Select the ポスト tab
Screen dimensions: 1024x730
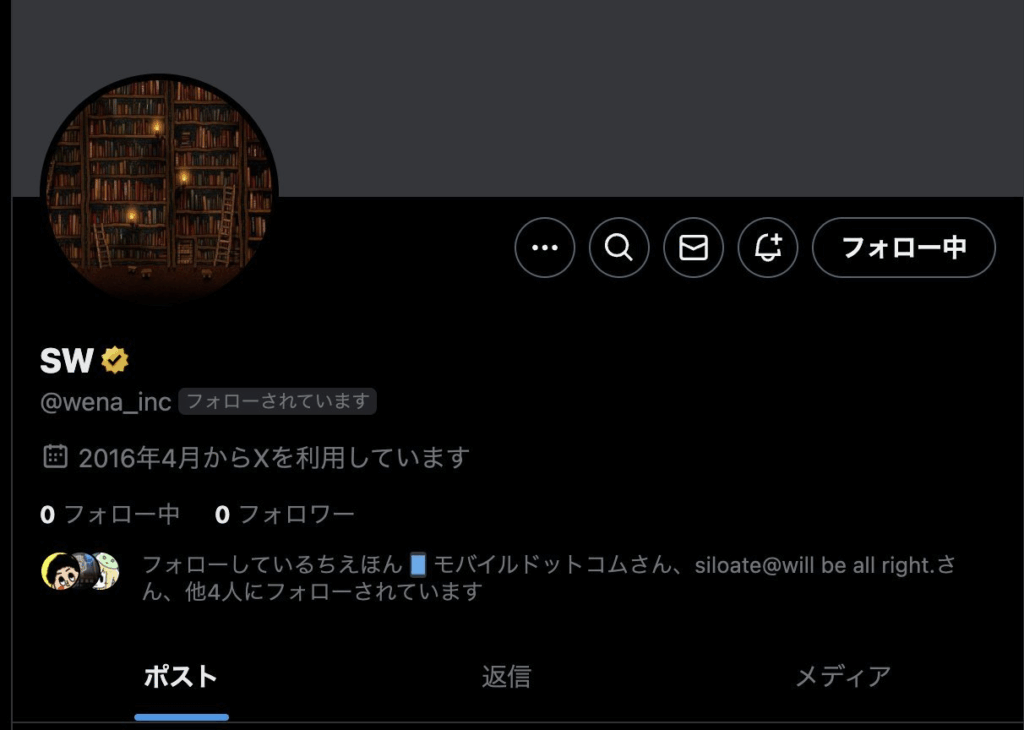[x=181, y=677]
